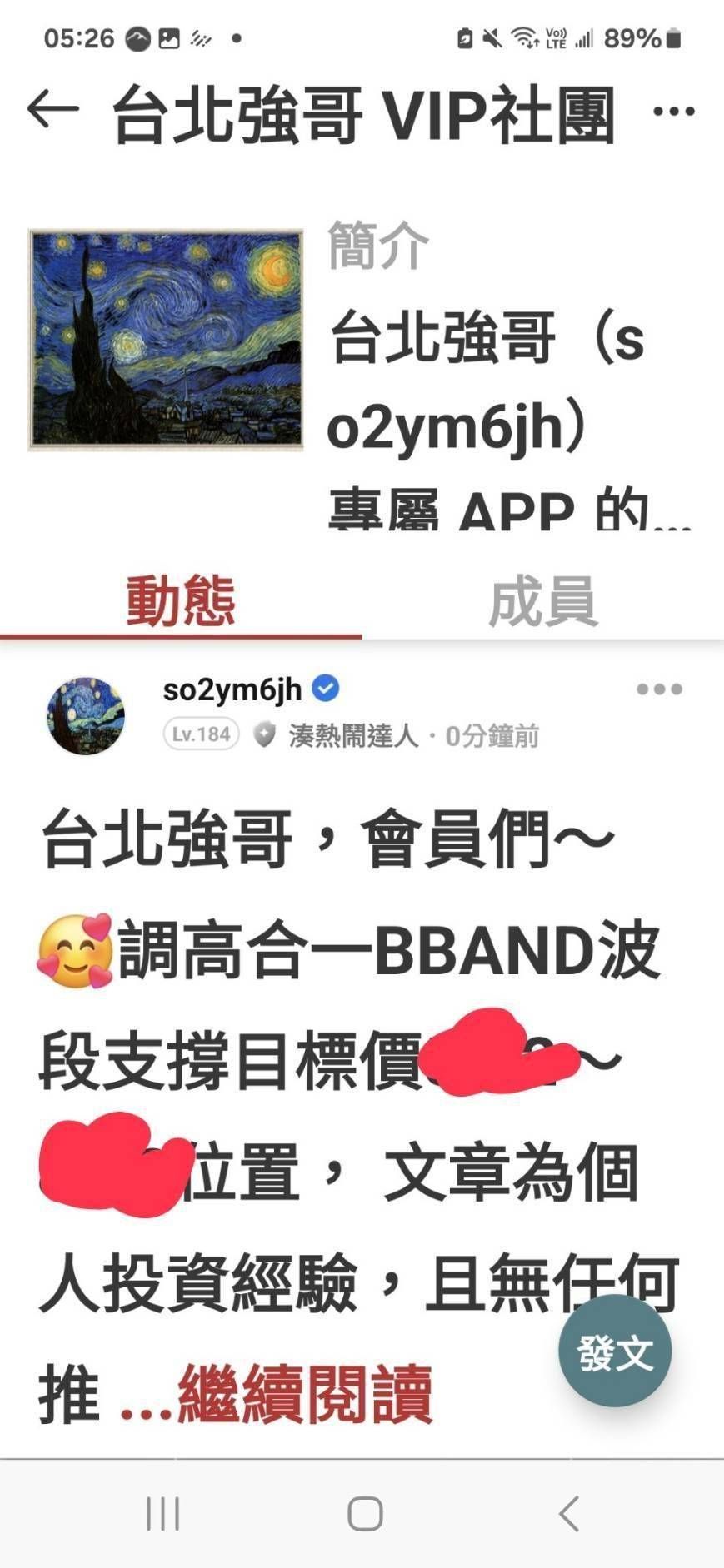This screenshot has height=1568, width=724.
Task: Tap the 發文 compose post button
Action: pyautogui.click(x=616, y=1351)
